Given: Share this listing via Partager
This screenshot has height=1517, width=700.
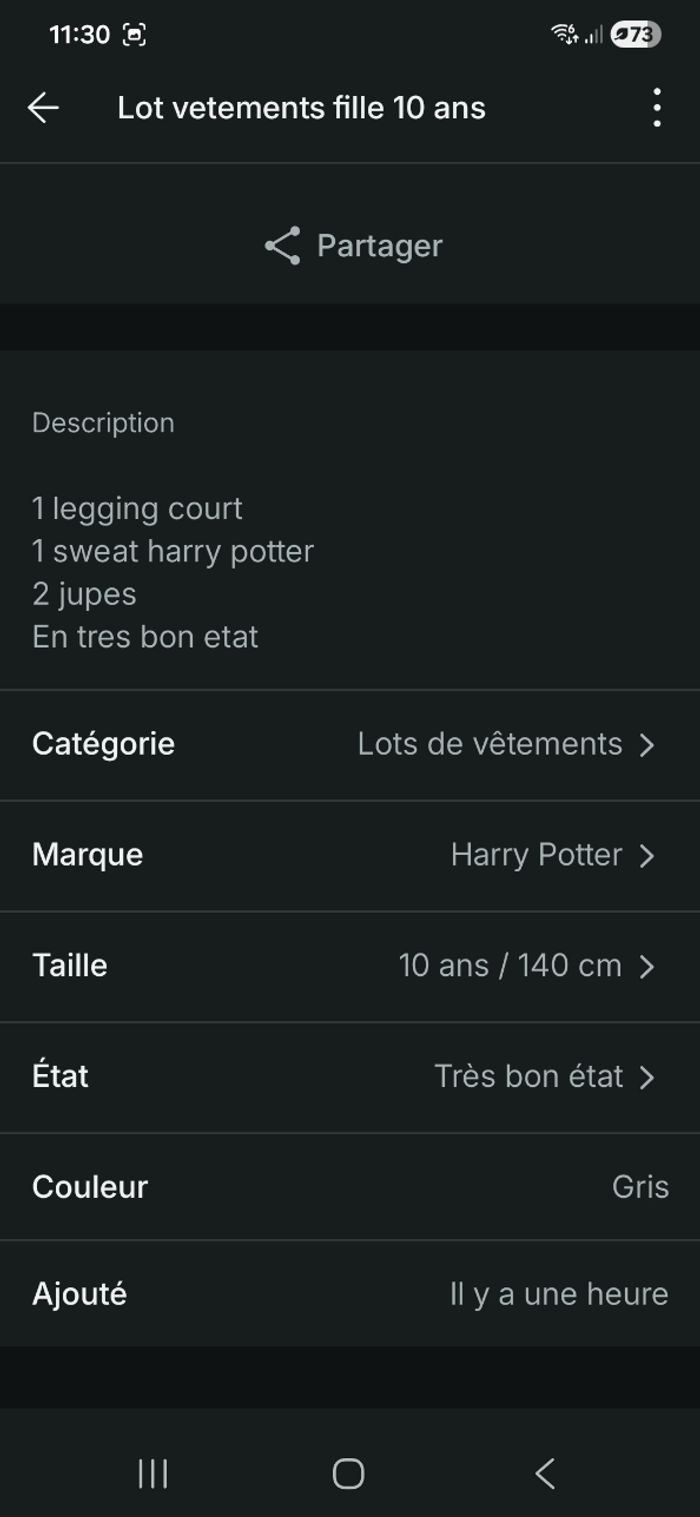Looking at the screenshot, I should (353, 246).
